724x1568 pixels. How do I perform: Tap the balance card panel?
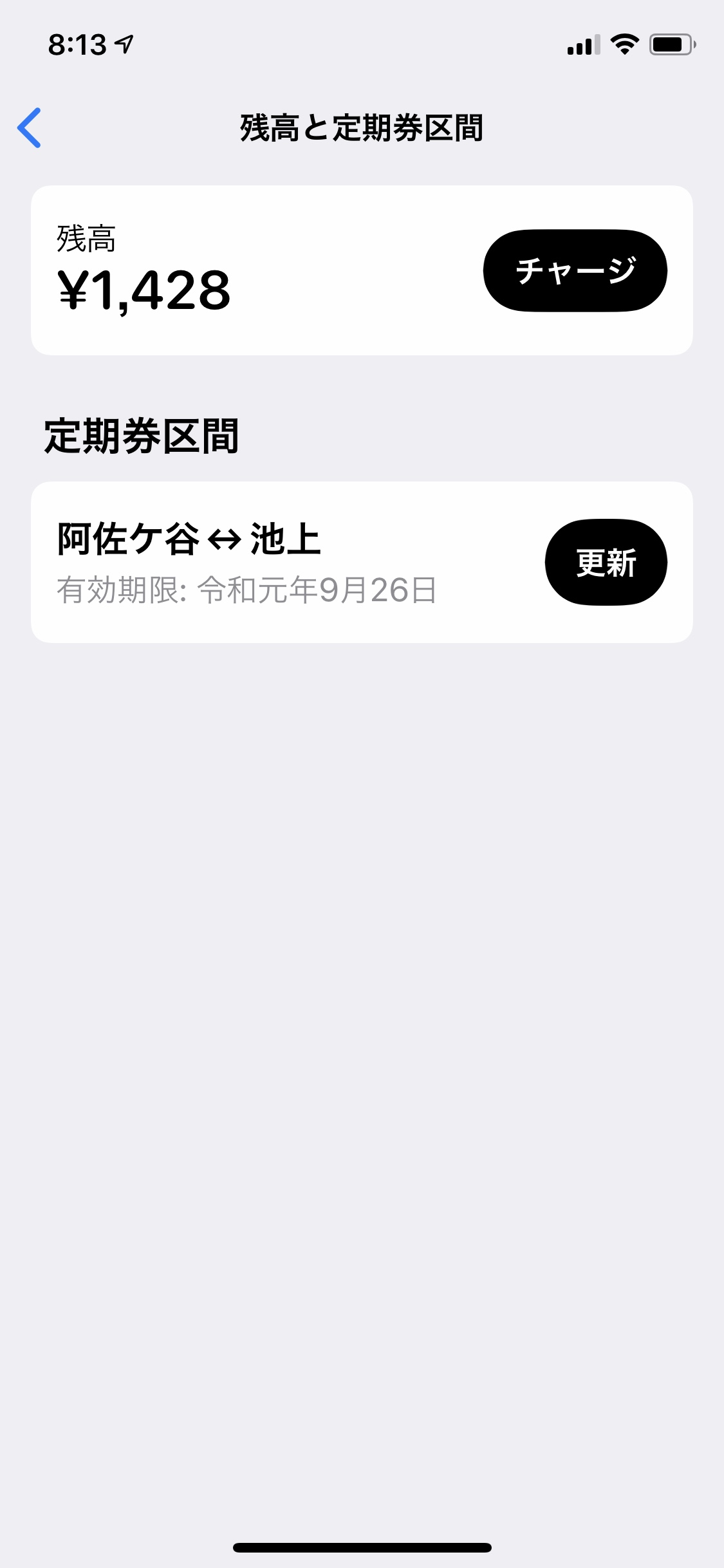click(362, 270)
